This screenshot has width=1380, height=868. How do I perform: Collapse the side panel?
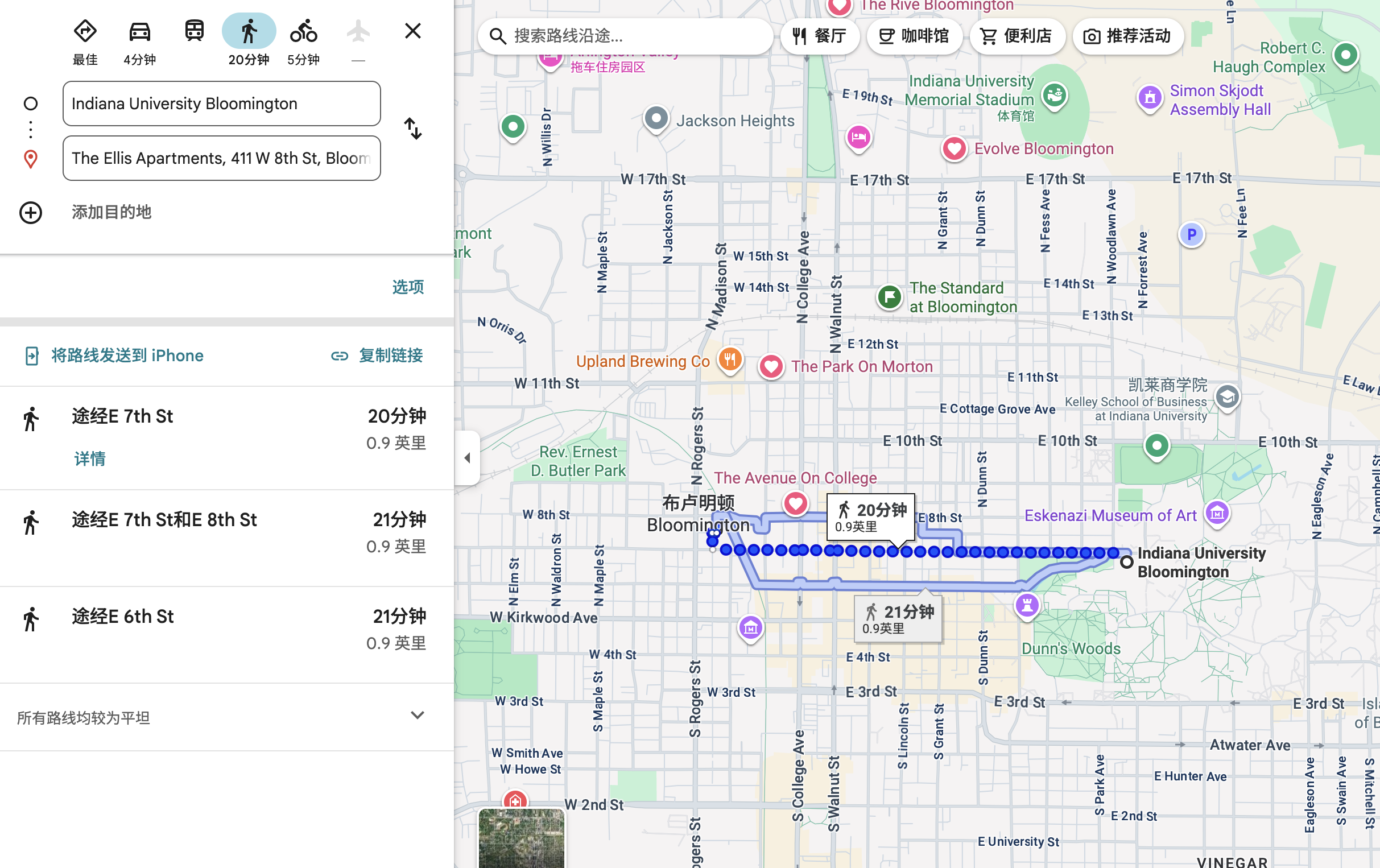pyautogui.click(x=467, y=458)
